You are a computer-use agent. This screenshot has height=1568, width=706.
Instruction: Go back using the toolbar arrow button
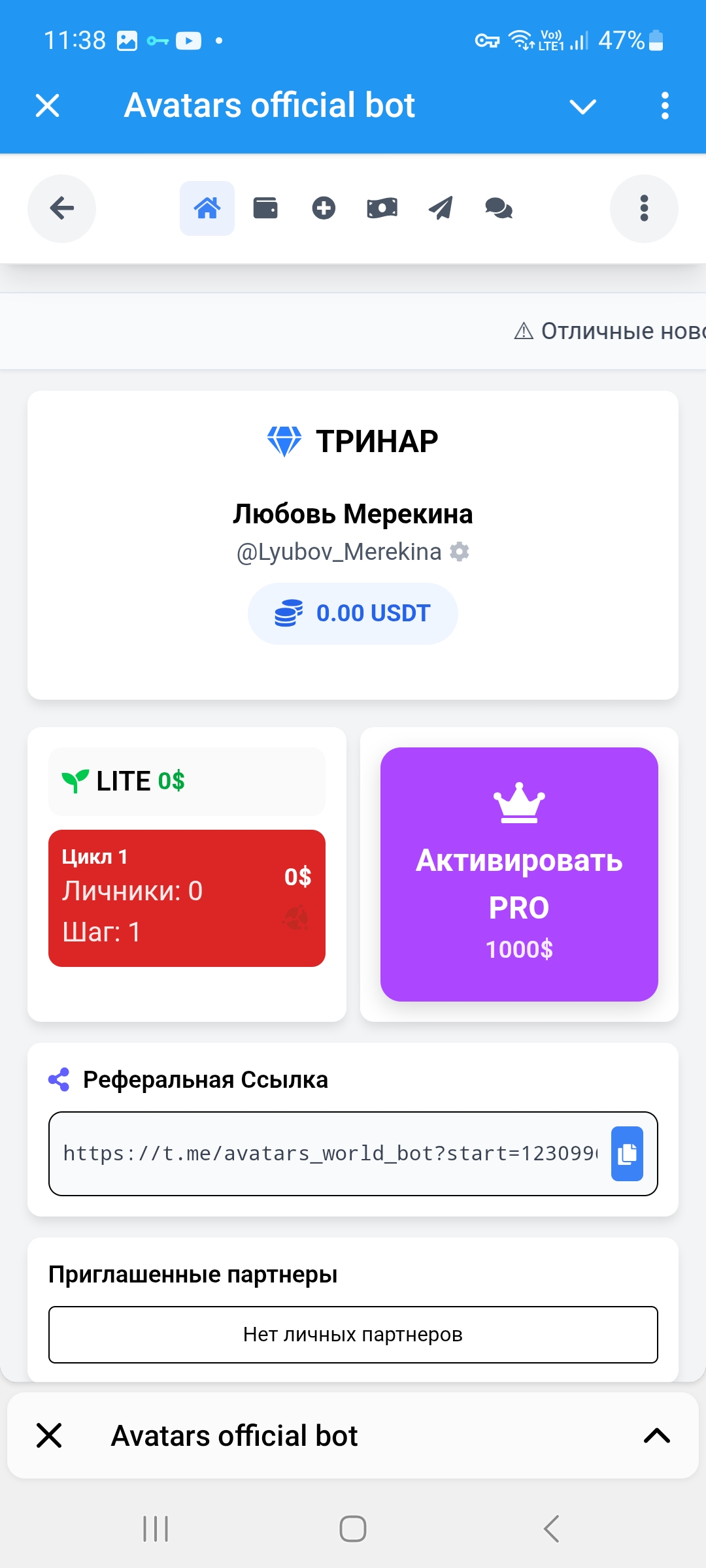pos(61,208)
